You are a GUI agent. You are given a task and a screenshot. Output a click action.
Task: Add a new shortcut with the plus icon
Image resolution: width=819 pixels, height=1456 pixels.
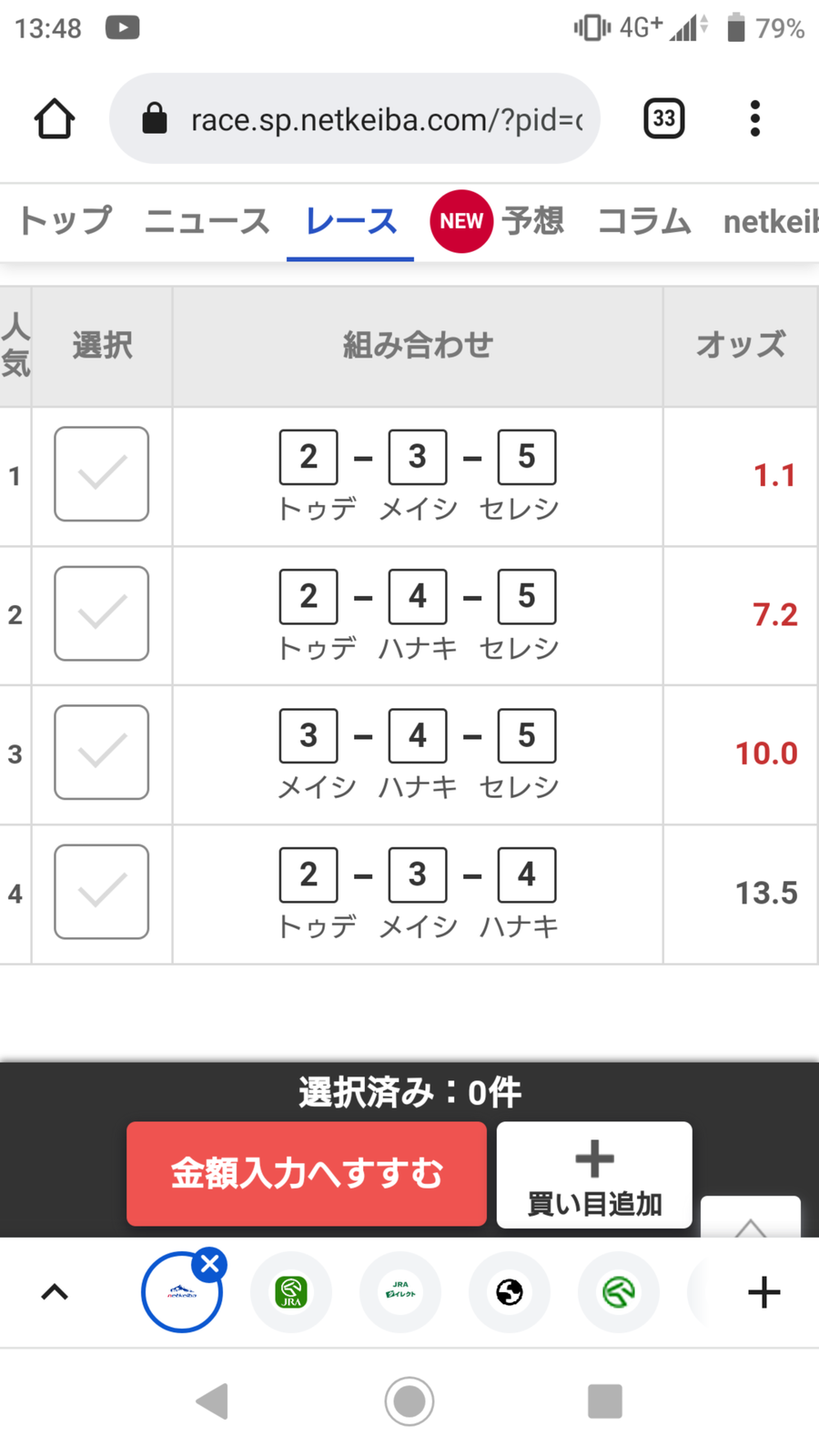point(763,1292)
